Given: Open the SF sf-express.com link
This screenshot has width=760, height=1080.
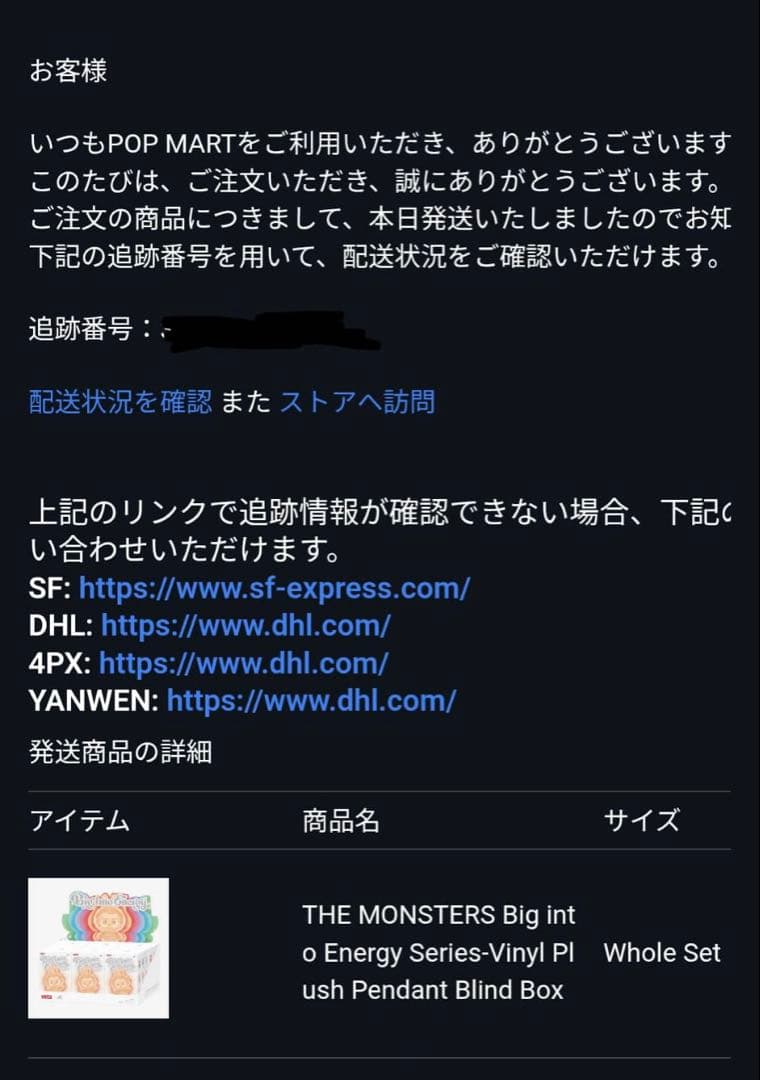Looking at the screenshot, I should point(274,588).
